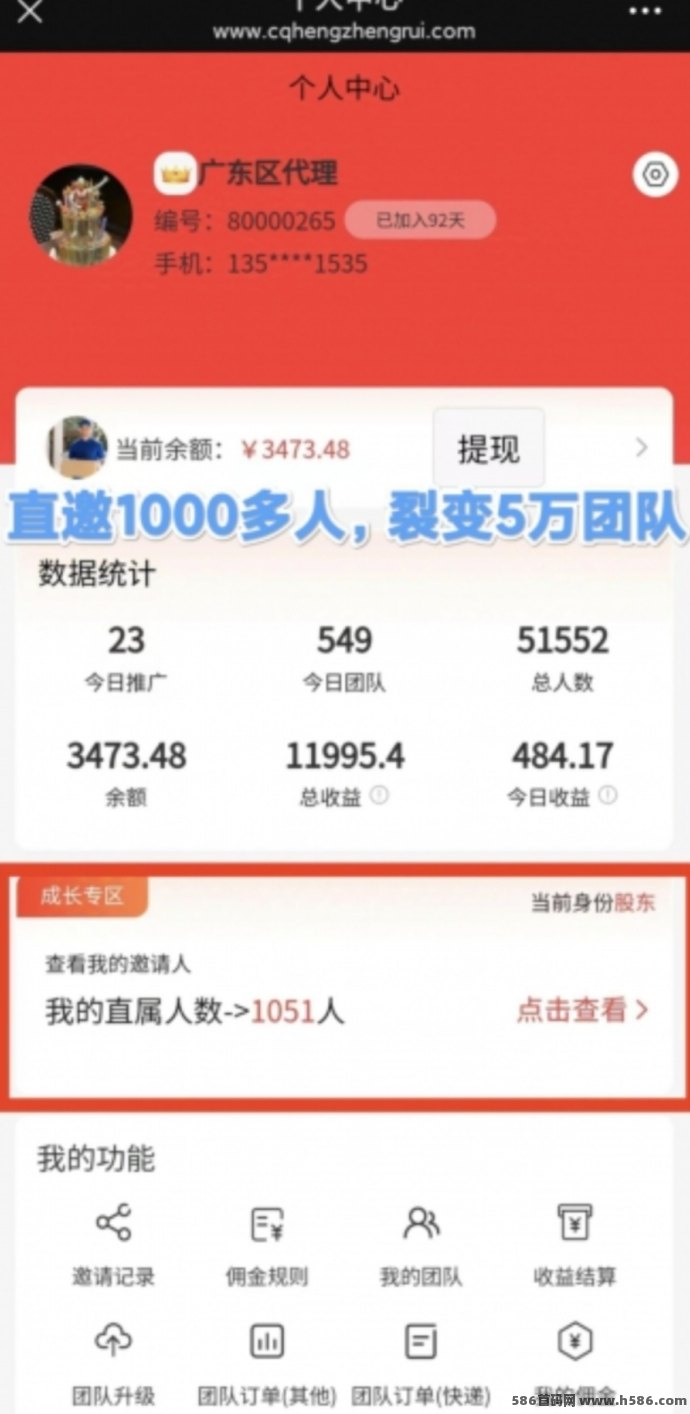Open balance details via the chevron arrow
The width and height of the screenshot is (690, 1414).
coord(642,448)
